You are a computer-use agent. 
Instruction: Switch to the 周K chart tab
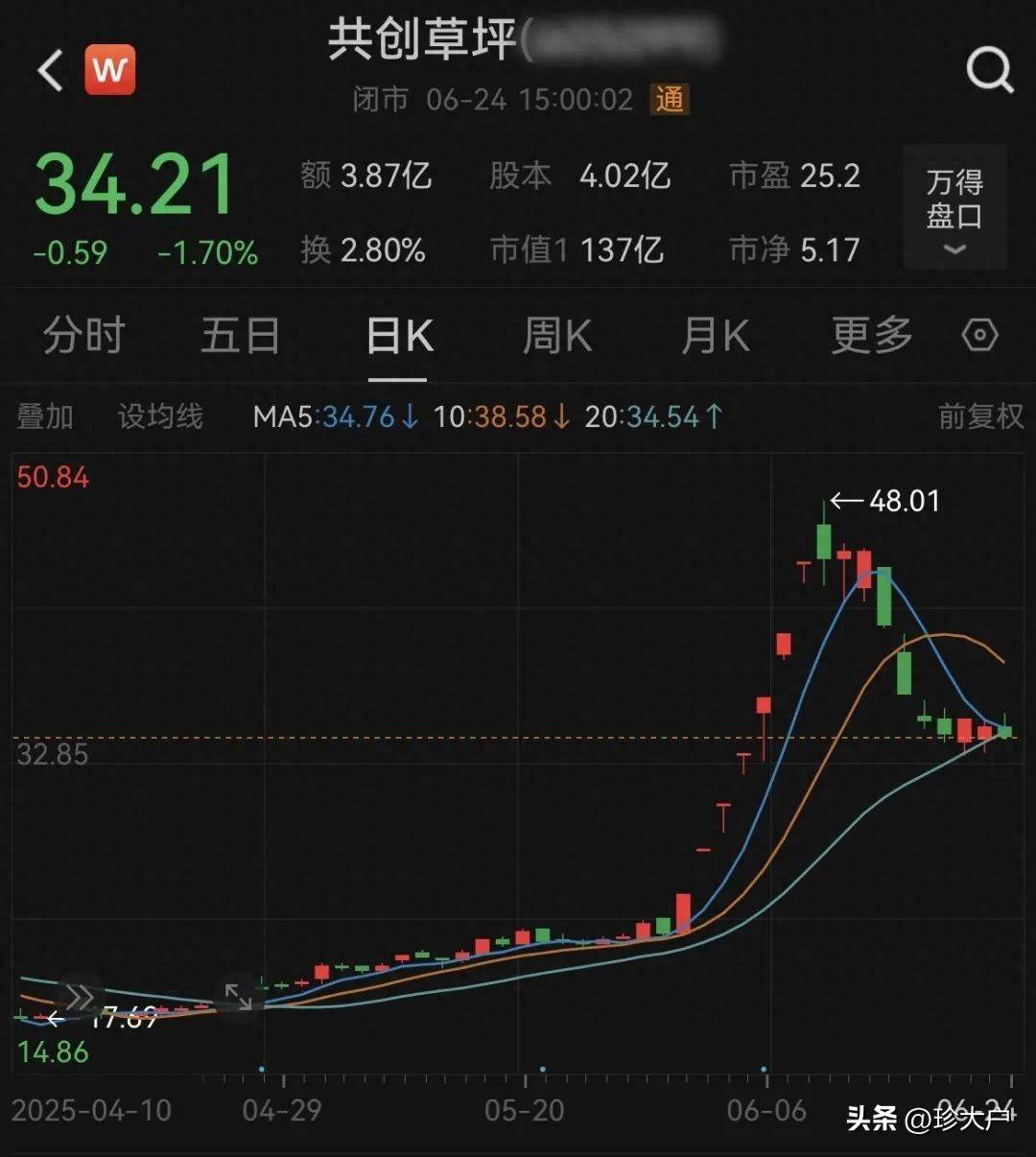tap(556, 336)
